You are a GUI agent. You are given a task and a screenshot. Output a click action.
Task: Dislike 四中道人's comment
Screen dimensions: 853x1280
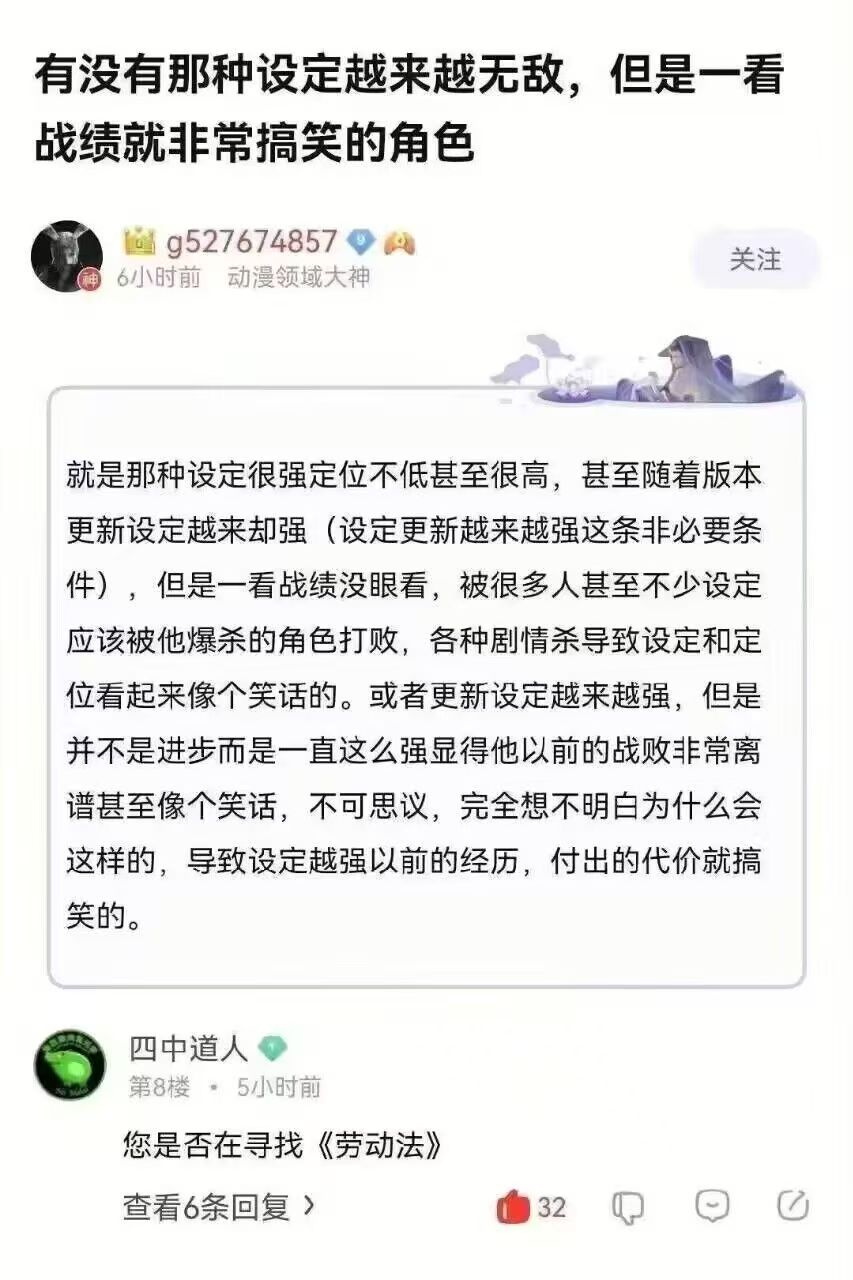click(x=628, y=1207)
